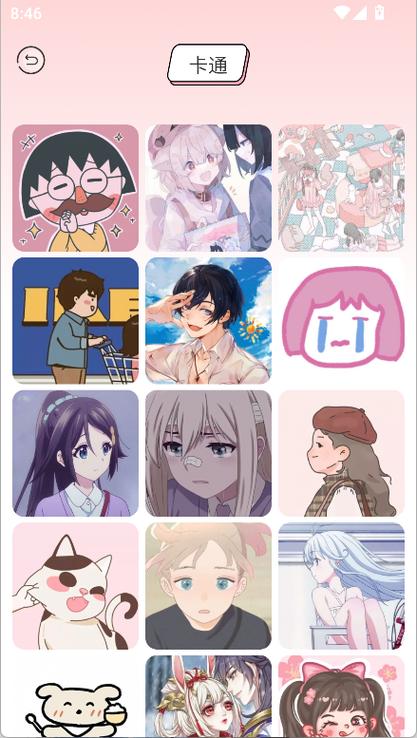
Task: Open the two anime girls pastel avatar
Action: pyautogui.click(x=208, y=188)
